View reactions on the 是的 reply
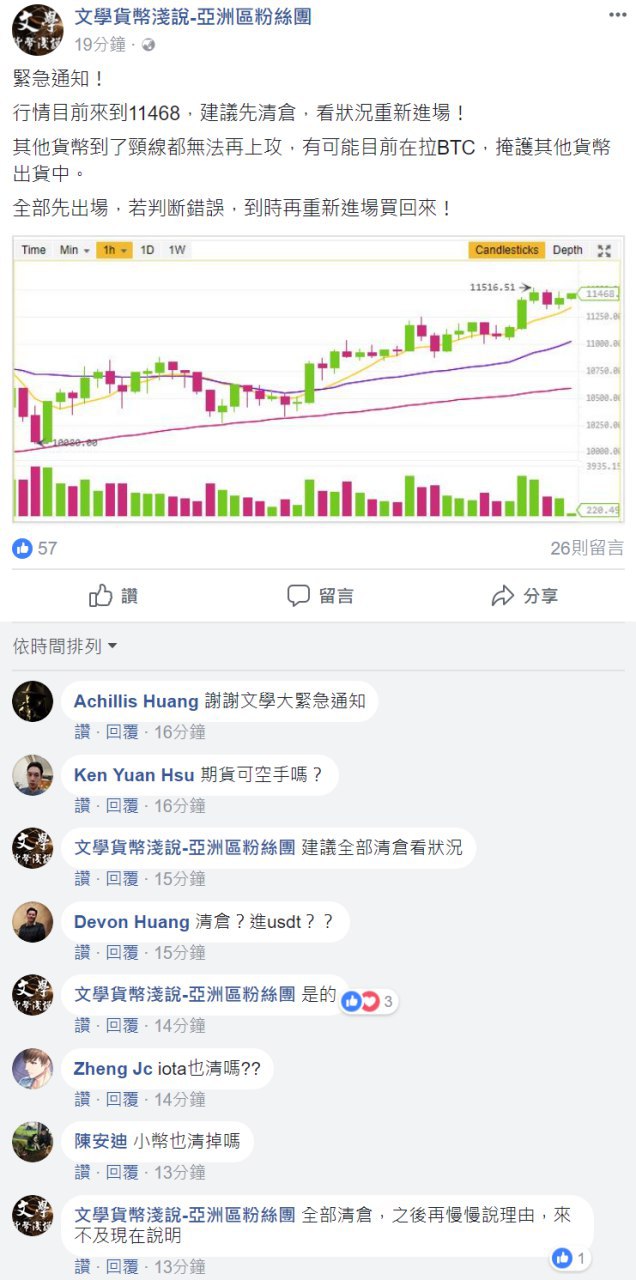Viewport: 636px width, 1280px height. click(369, 1001)
